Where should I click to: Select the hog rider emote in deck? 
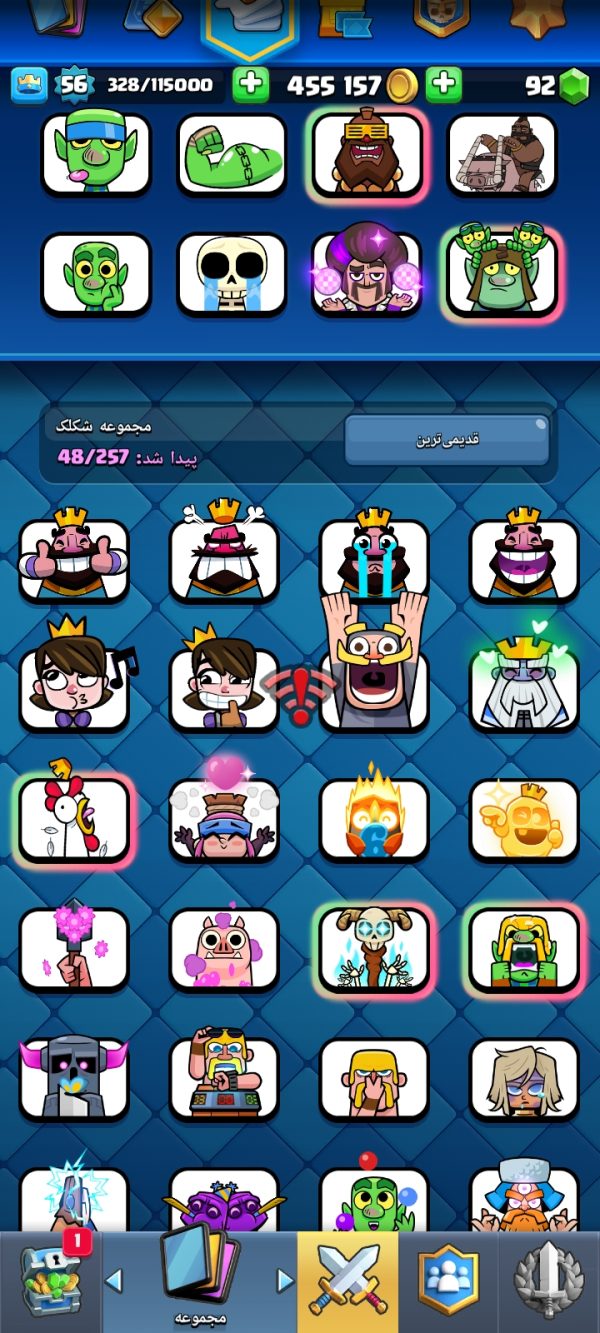tap(501, 153)
